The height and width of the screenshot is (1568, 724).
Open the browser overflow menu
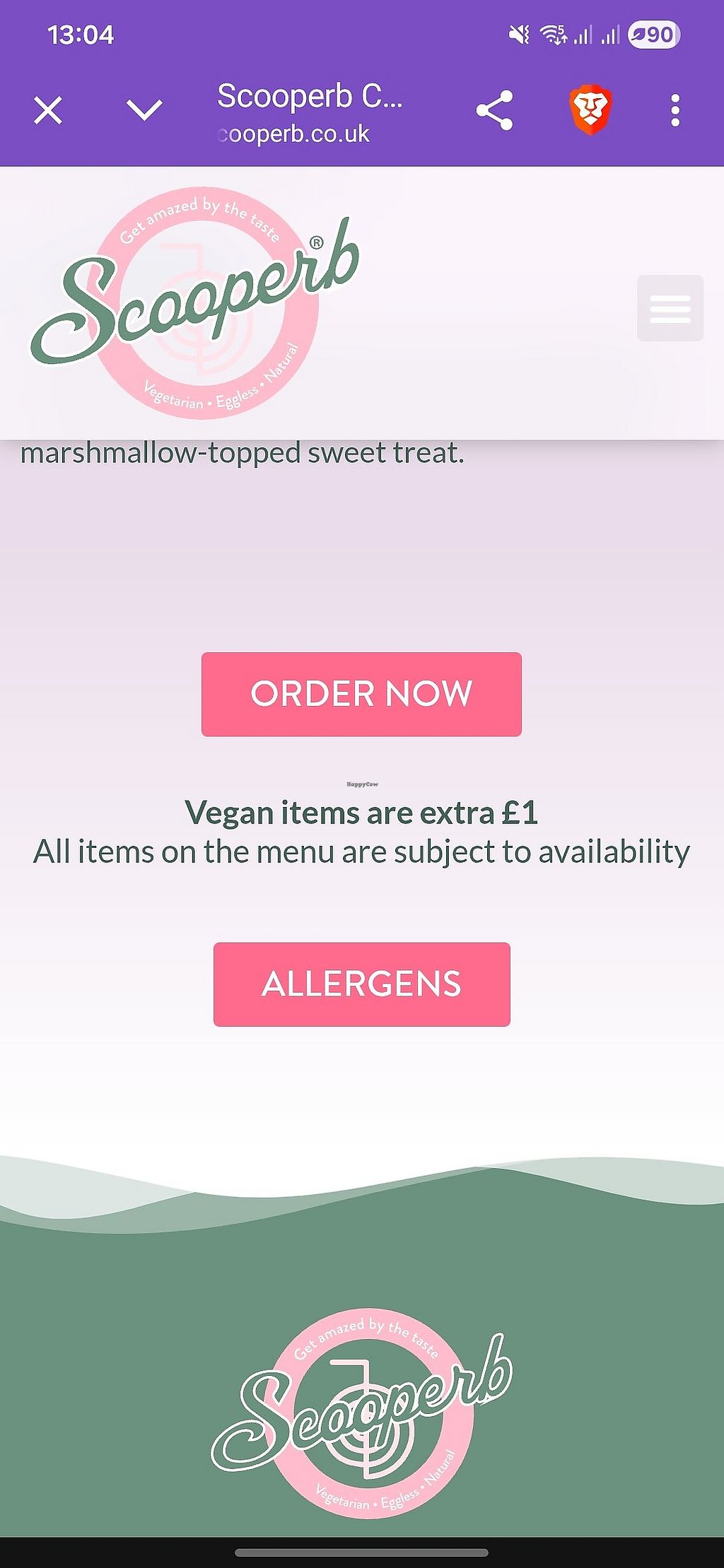675,111
